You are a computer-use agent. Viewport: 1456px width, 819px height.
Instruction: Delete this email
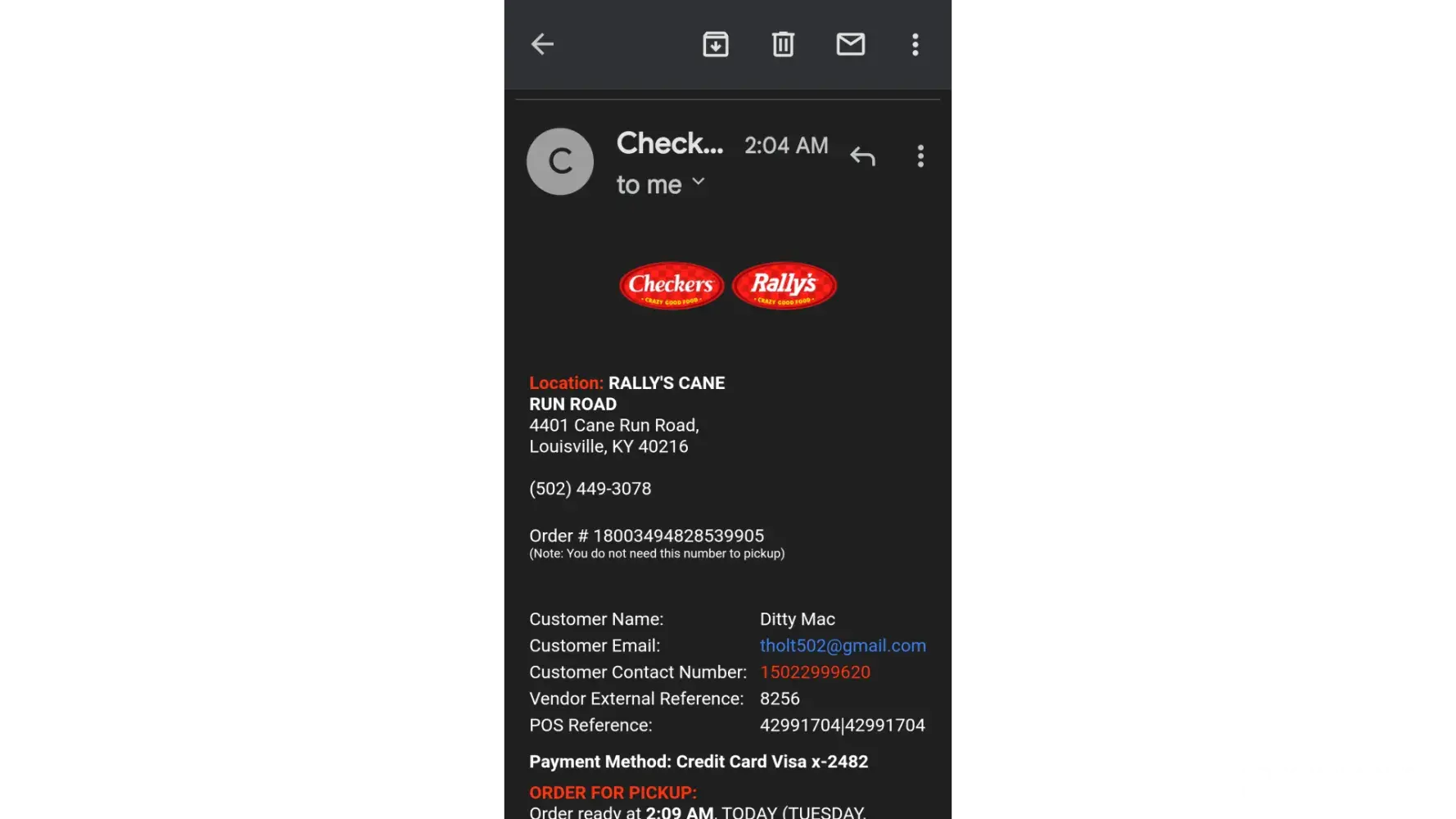point(783,44)
